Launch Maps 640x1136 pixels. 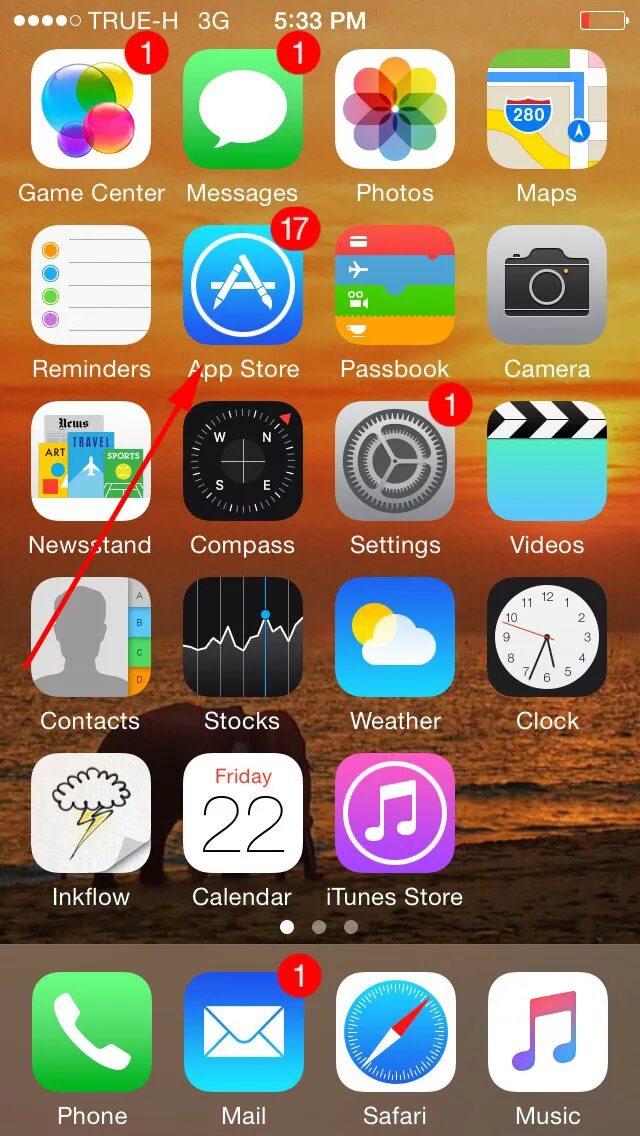(547, 109)
